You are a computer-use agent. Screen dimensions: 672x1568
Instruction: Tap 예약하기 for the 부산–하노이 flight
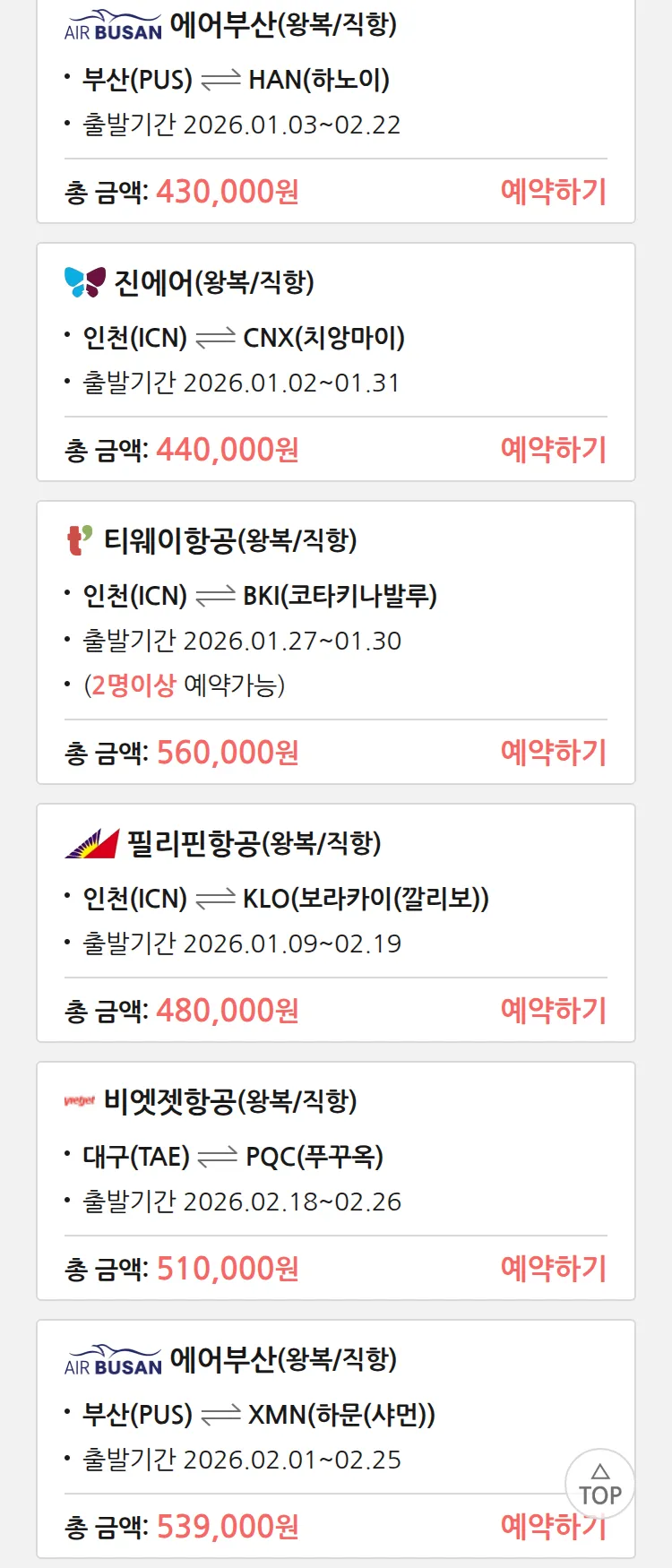[553, 192]
